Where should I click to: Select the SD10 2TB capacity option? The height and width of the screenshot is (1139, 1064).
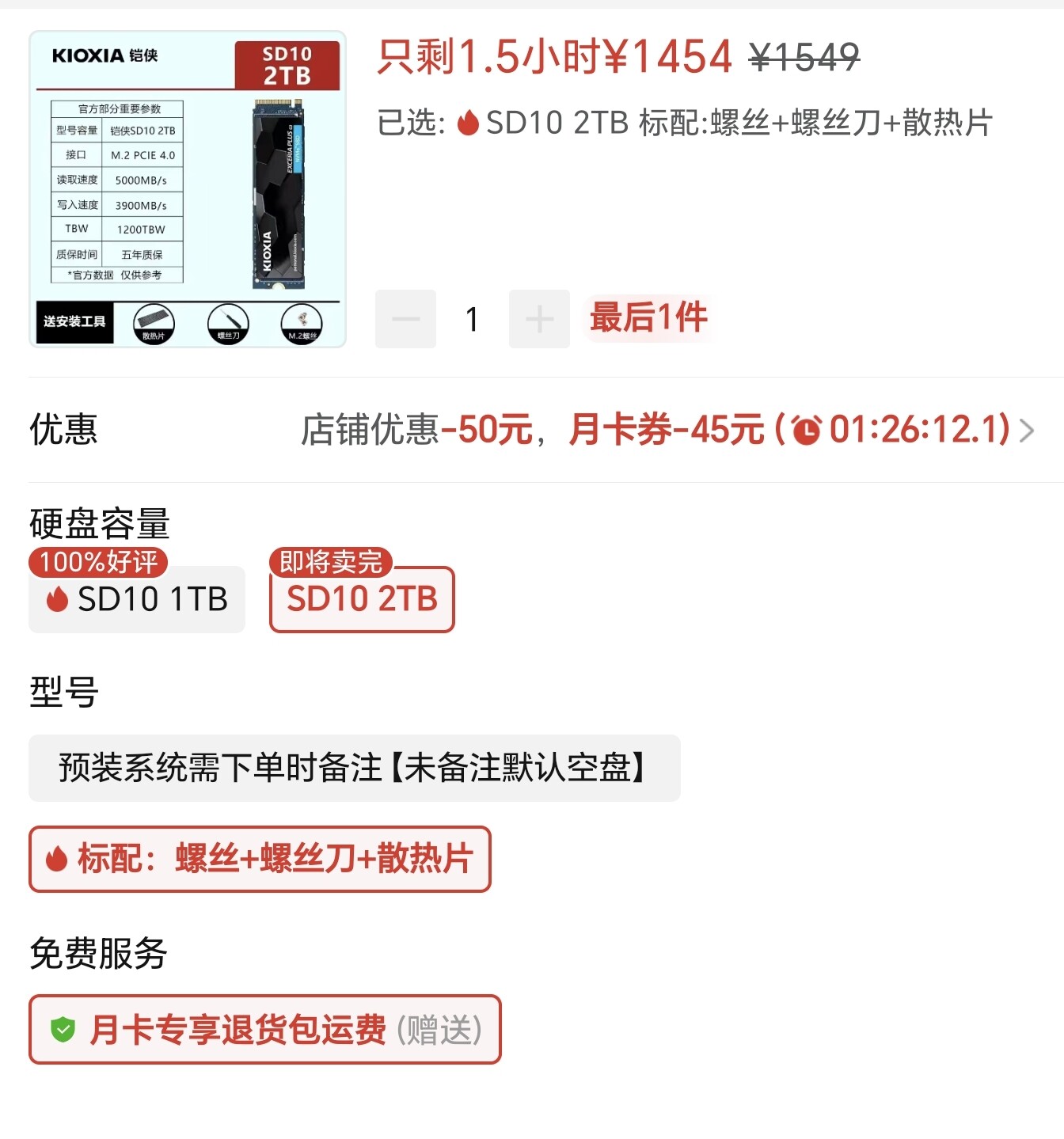pyautogui.click(x=362, y=599)
